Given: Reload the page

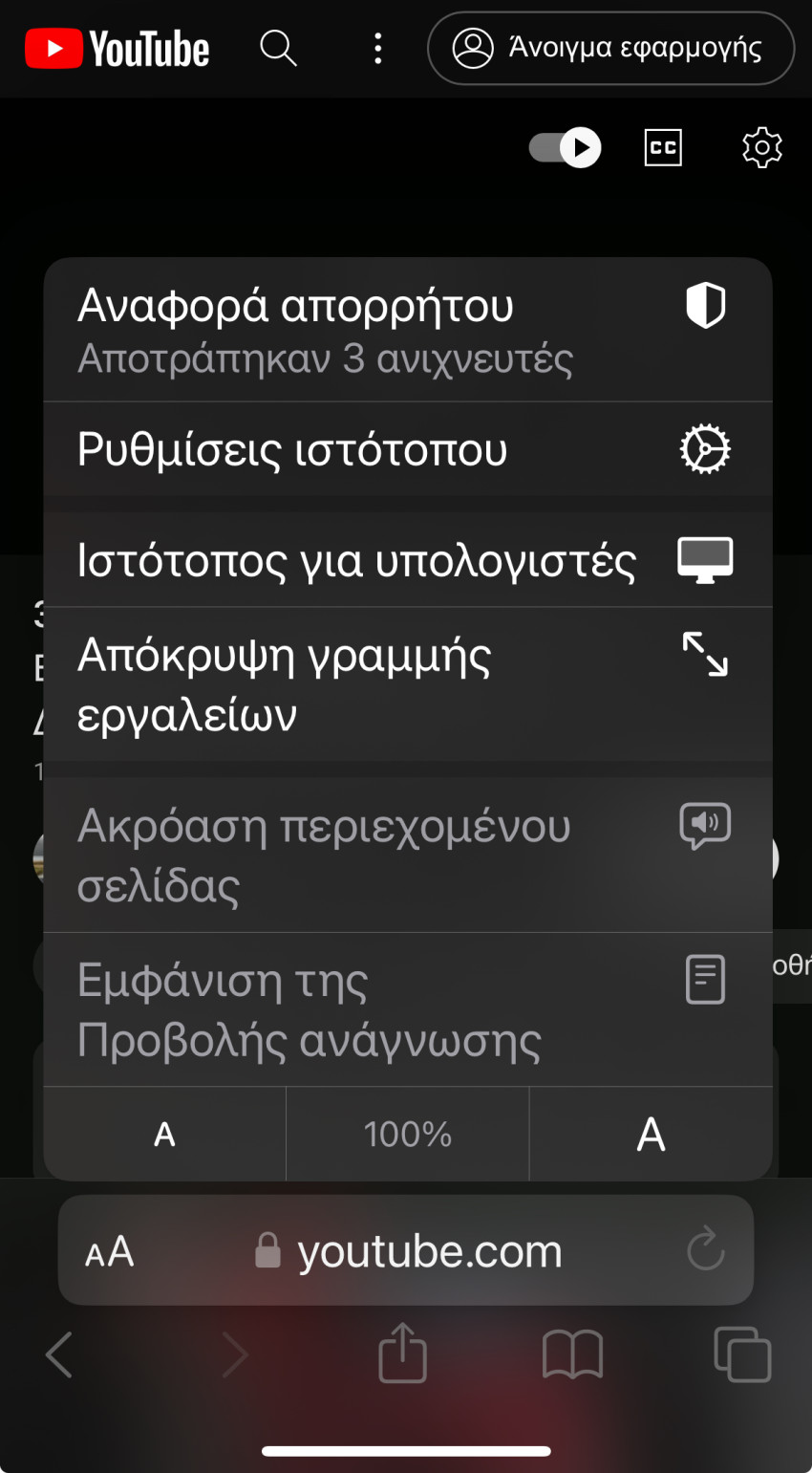Looking at the screenshot, I should [706, 1250].
